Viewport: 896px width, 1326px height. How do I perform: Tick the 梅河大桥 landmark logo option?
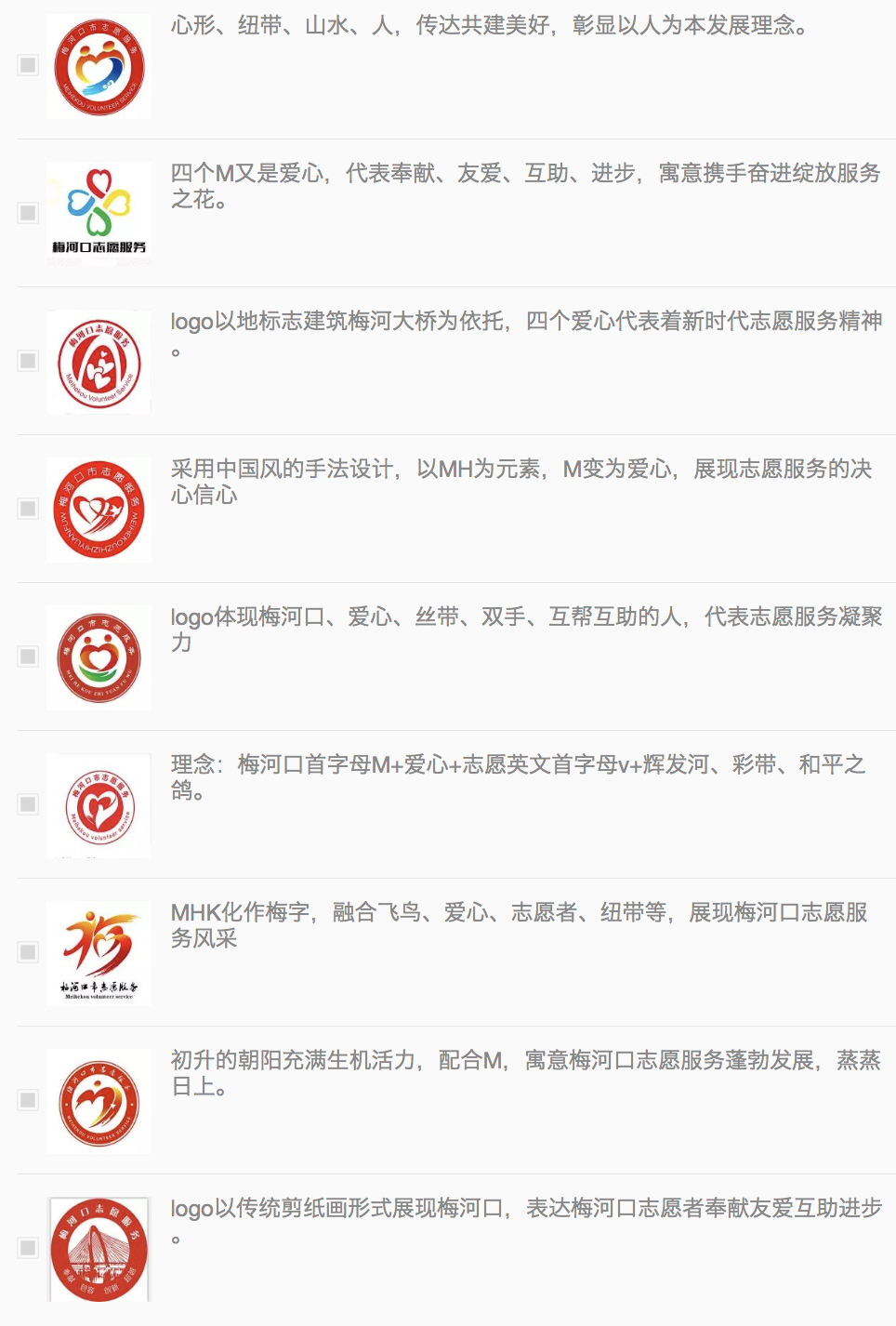28,361
